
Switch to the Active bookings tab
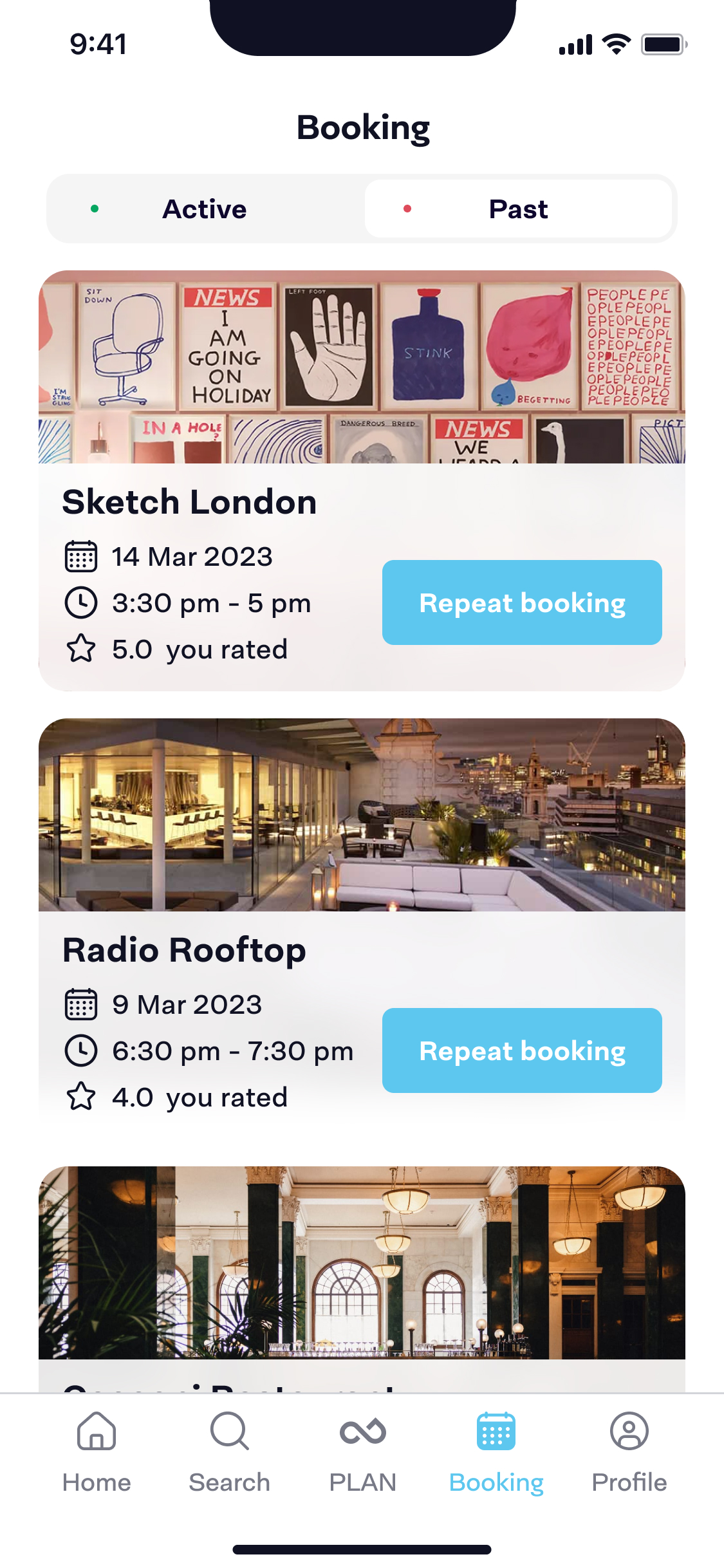tap(205, 209)
